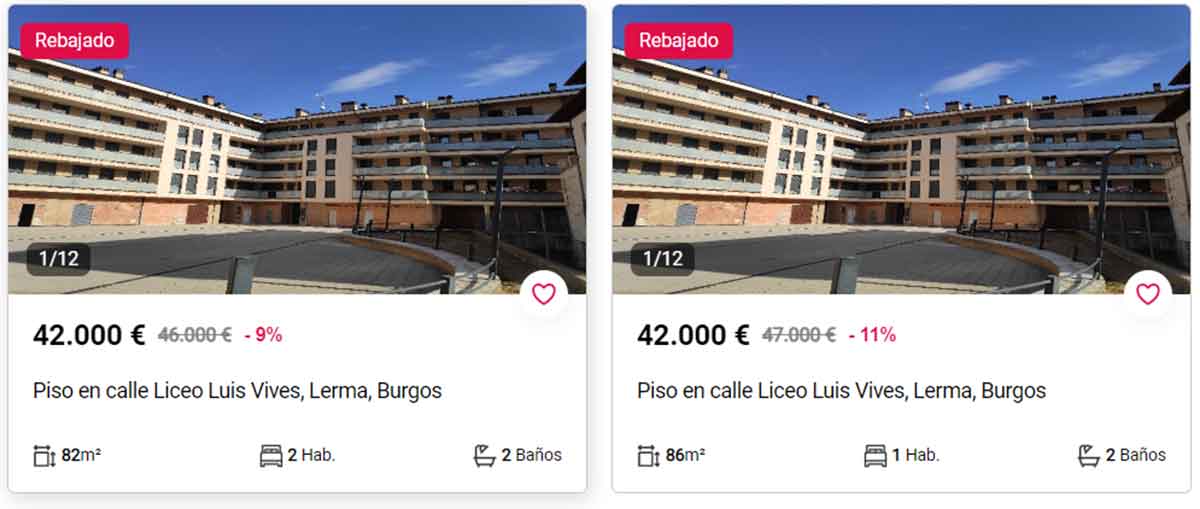Image resolution: width=1200 pixels, height=509 pixels.
Task: Favorite the 86m² flat listing
Action: pos(1147,294)
